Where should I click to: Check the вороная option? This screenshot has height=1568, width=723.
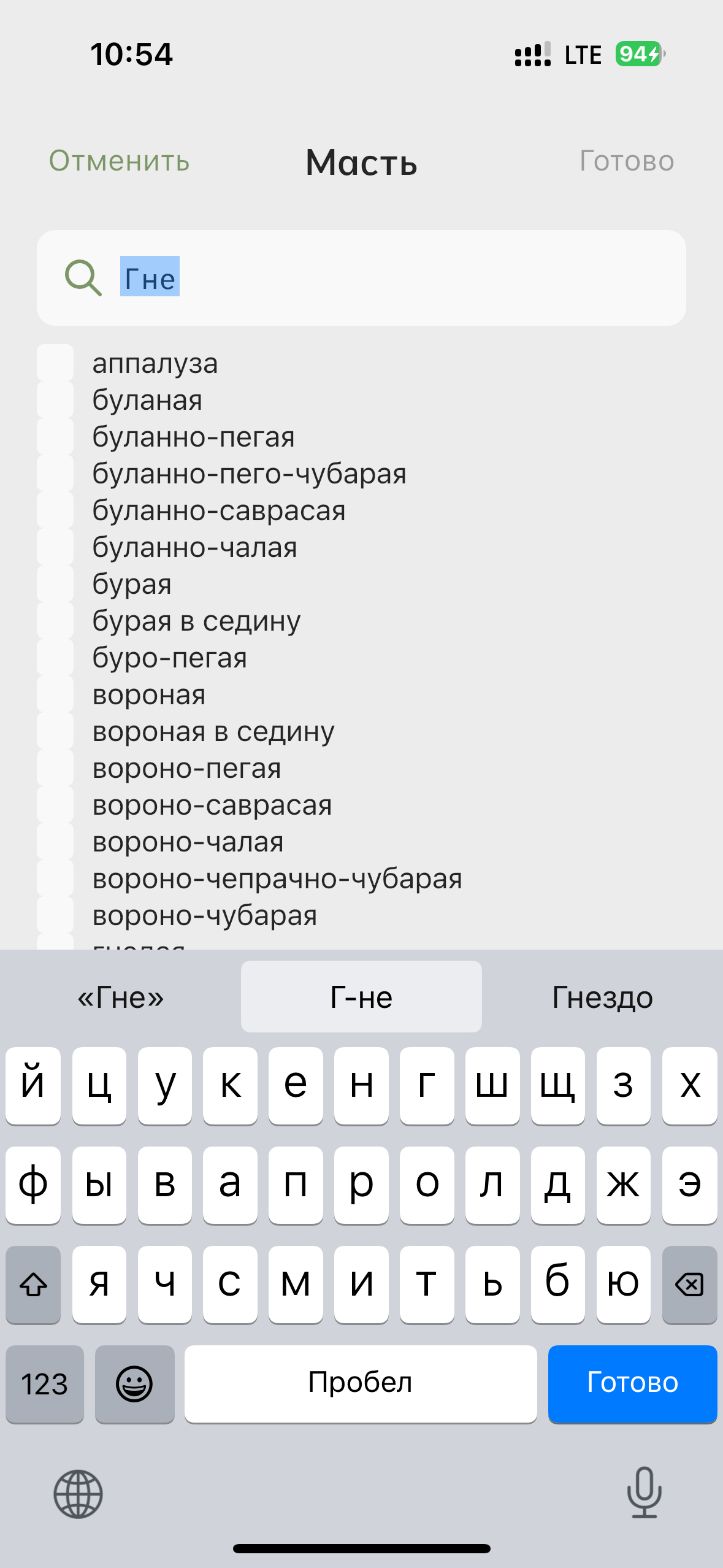(x=55, y=694)
